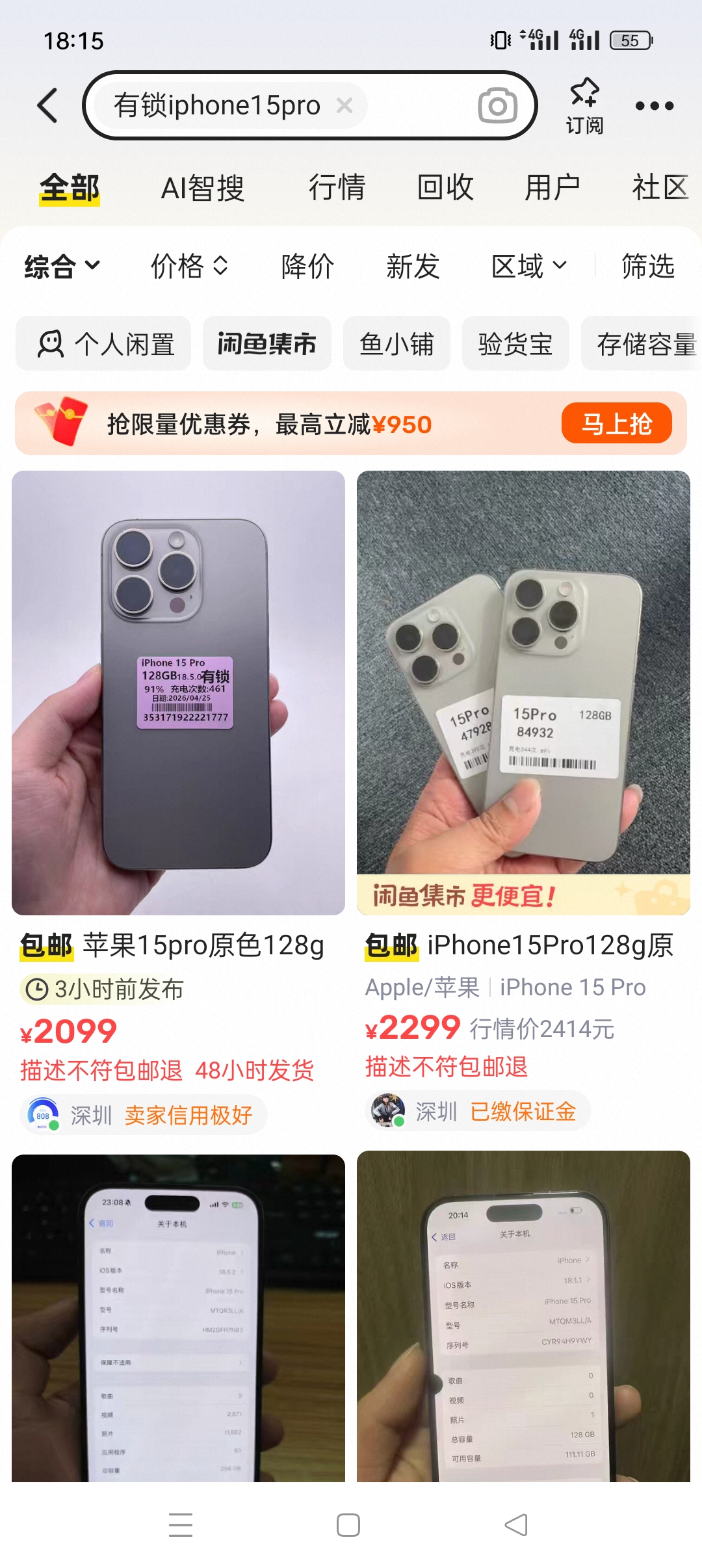This screenshot has width=702, height=1568.
Task: Open the ¥2299 iPhone15Pro128g listing
Action: coord(523,692)
